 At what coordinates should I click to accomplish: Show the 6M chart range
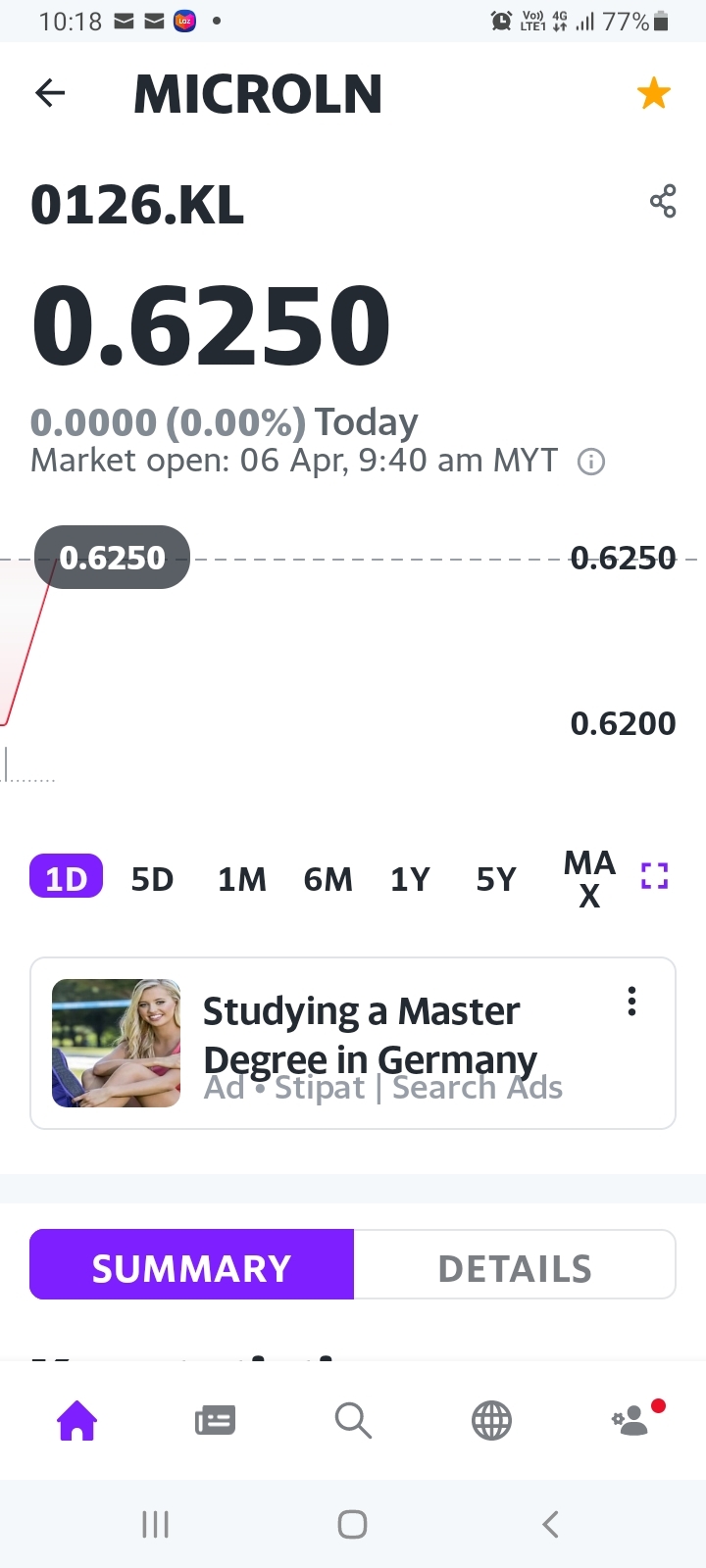point(328,879)
